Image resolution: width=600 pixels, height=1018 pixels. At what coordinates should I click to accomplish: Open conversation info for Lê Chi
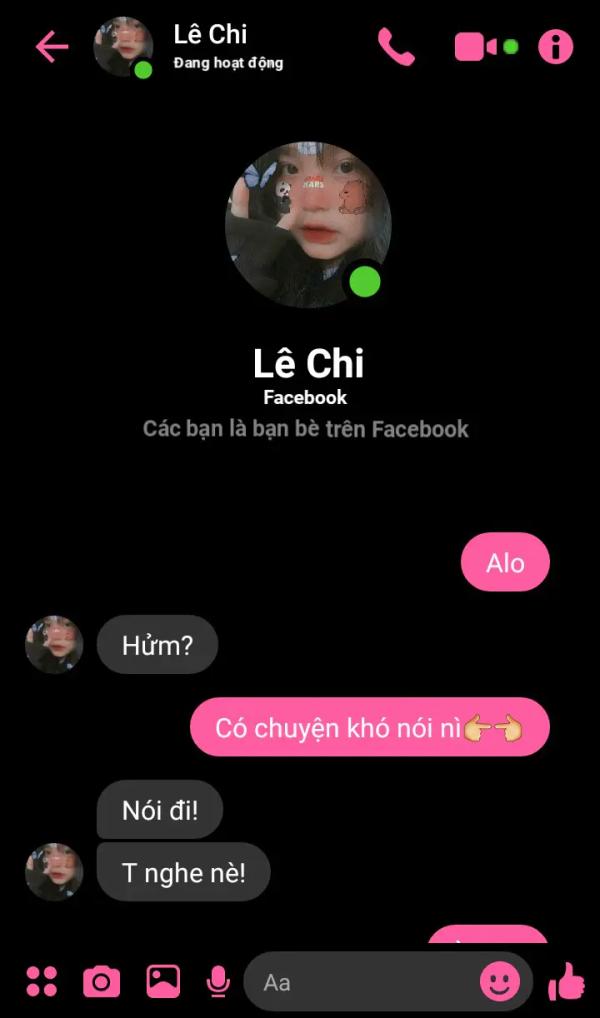click(x=556, y=47)
